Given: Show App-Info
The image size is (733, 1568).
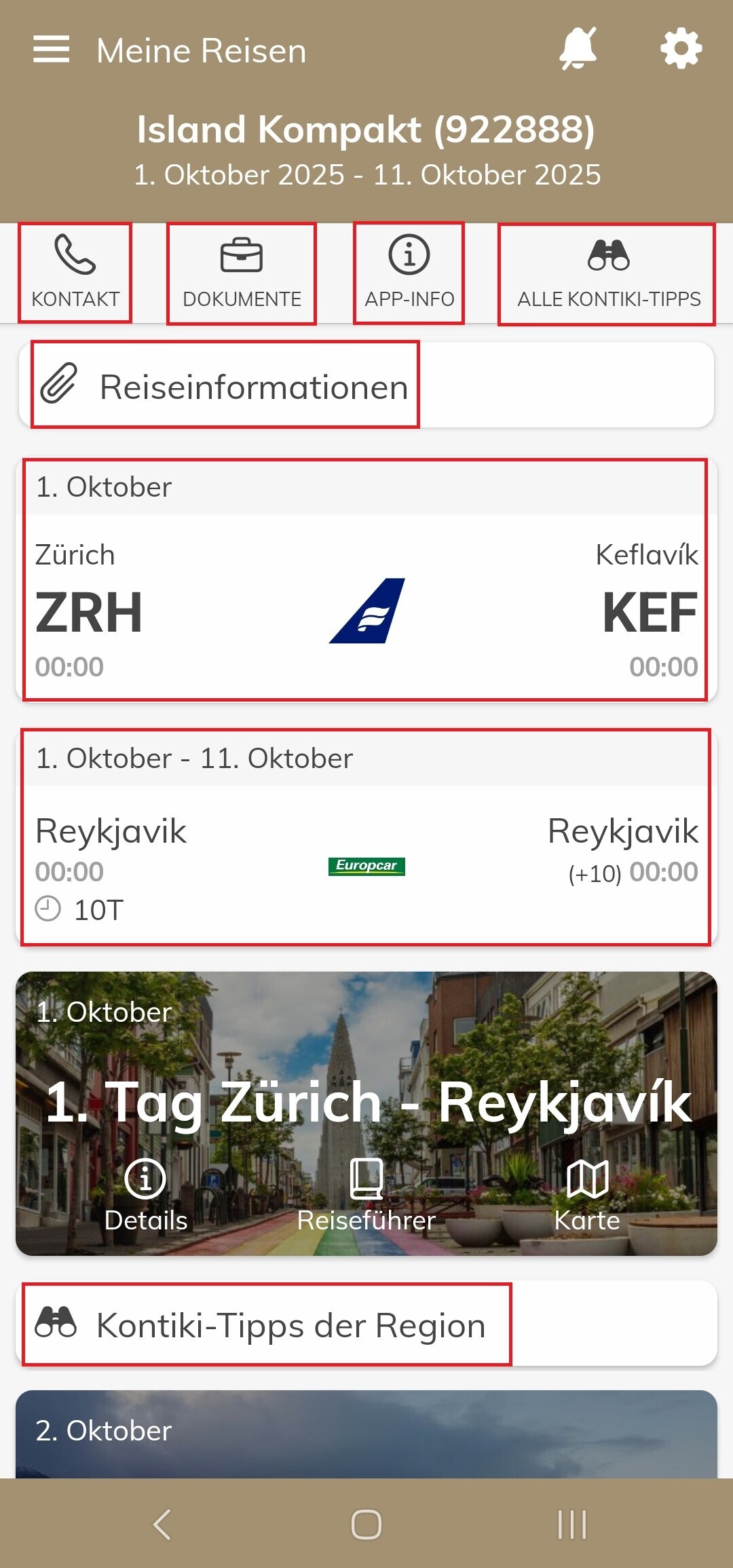Looking at the screenshot, I should pos(409,273).
